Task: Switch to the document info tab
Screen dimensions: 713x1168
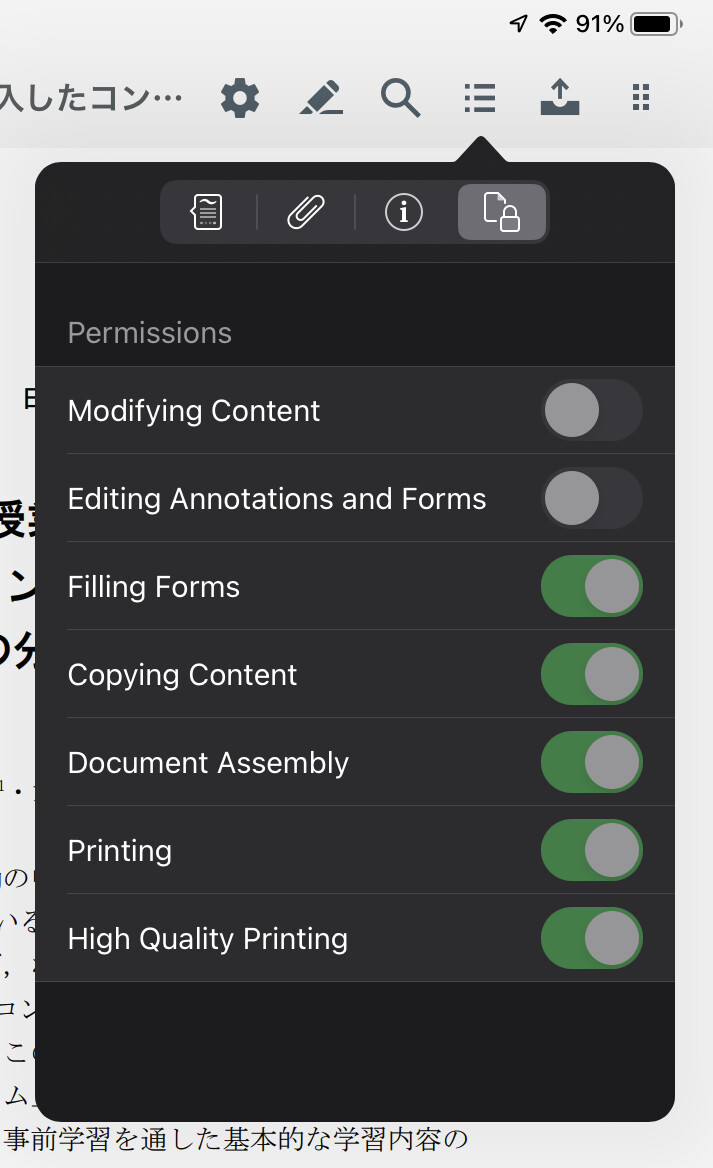Action: [404, 212]
